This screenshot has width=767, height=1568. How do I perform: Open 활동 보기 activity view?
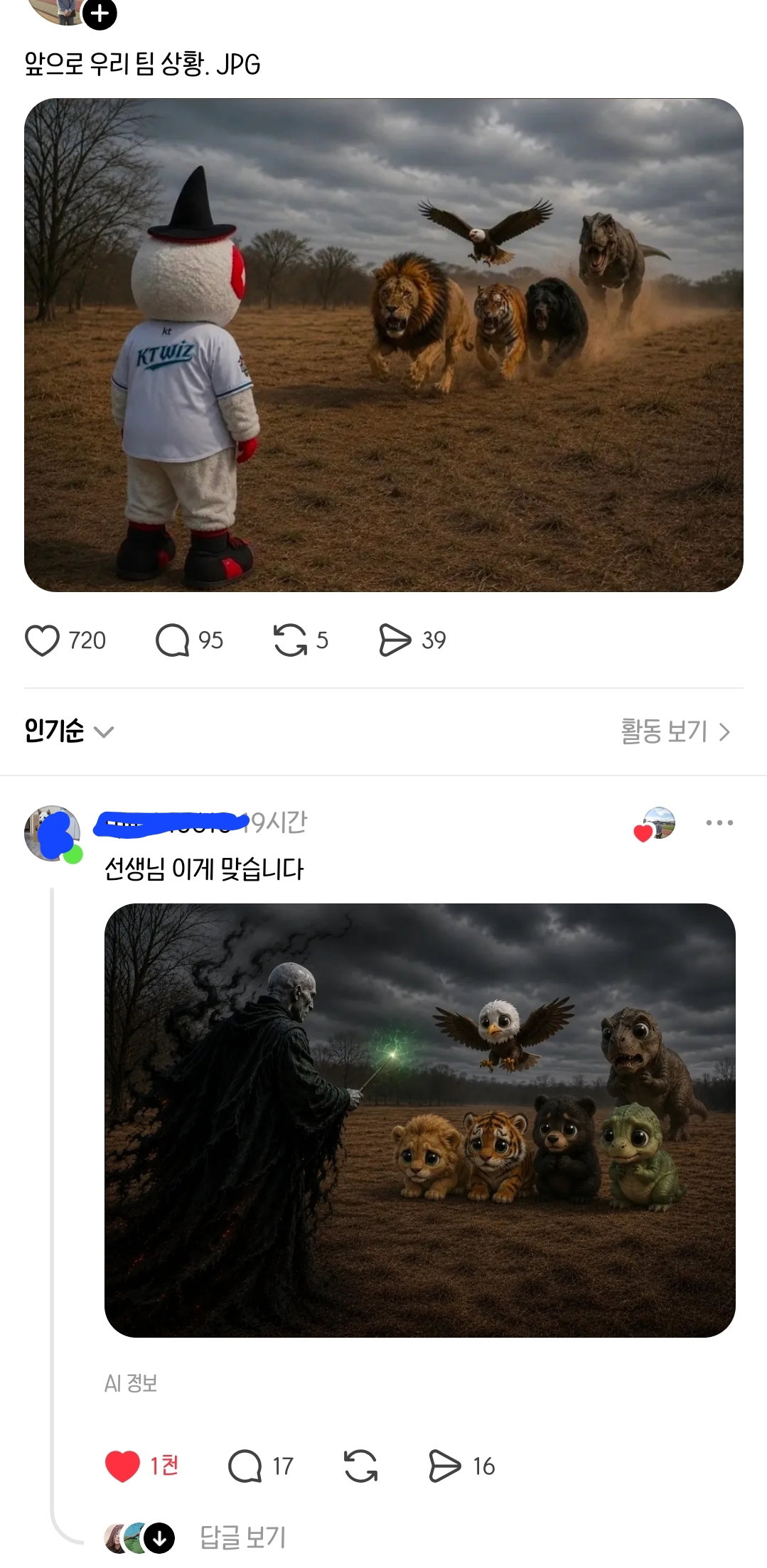click(x=675, y=731)
